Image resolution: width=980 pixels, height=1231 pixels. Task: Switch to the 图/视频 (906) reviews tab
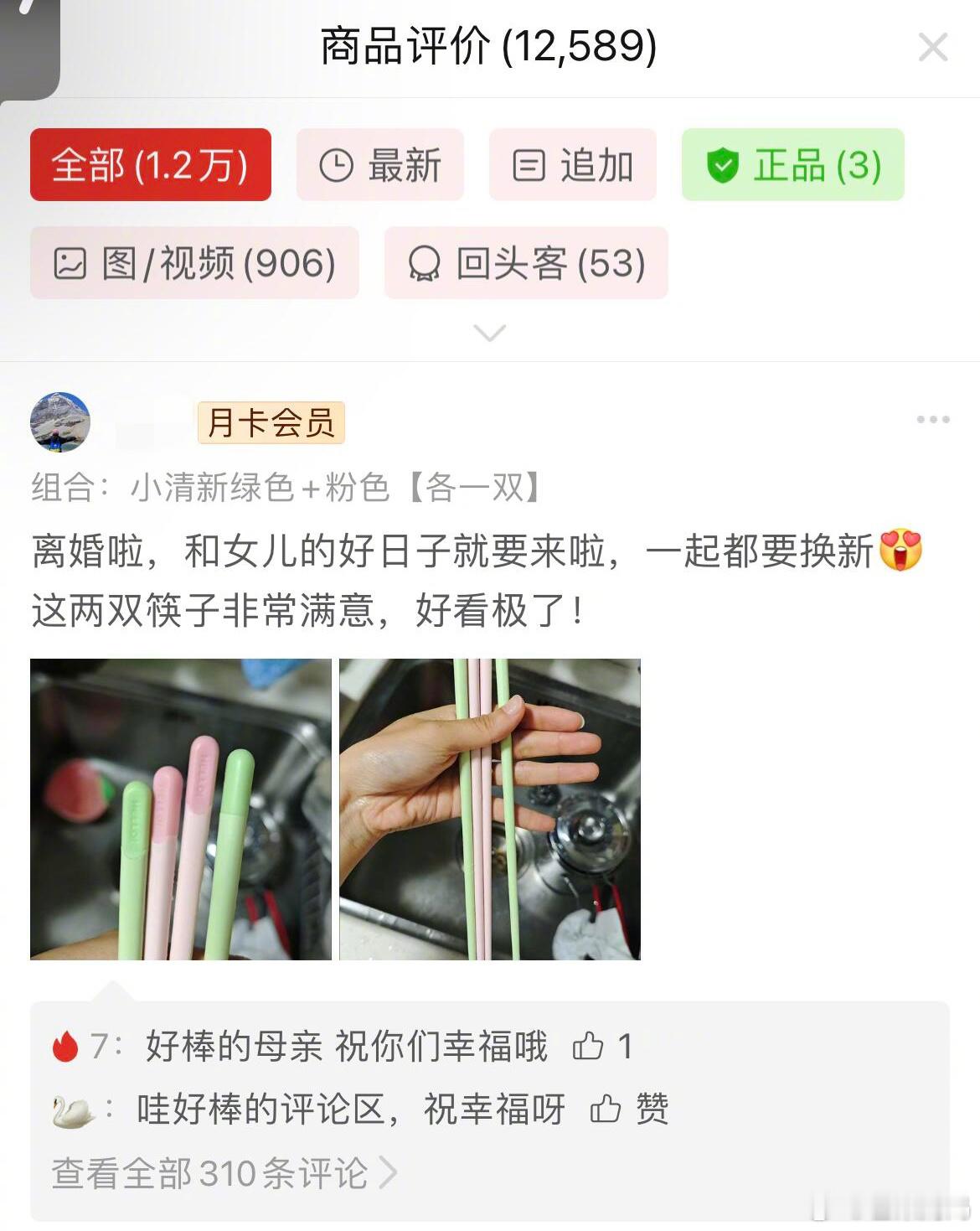click(193, 263)
